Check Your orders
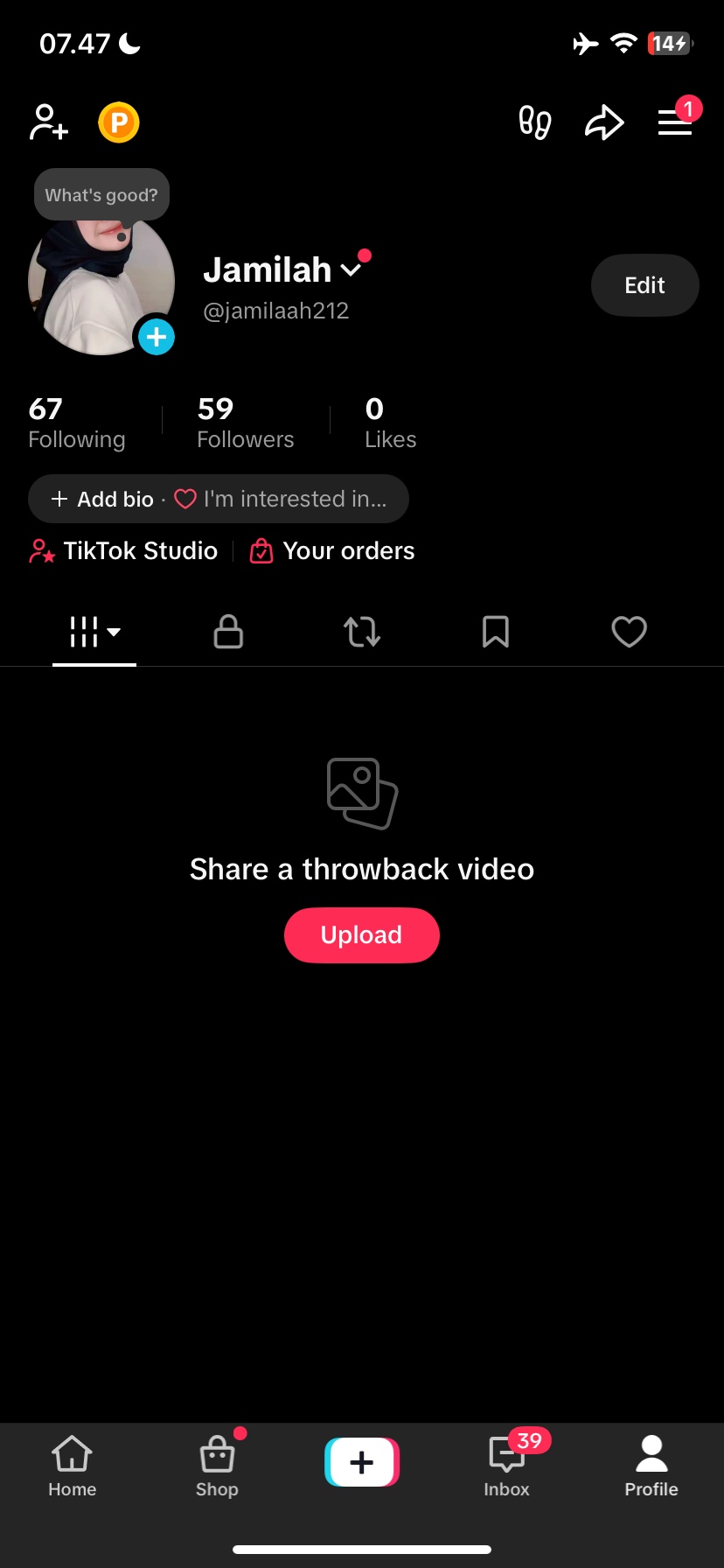 coord(333,551)
